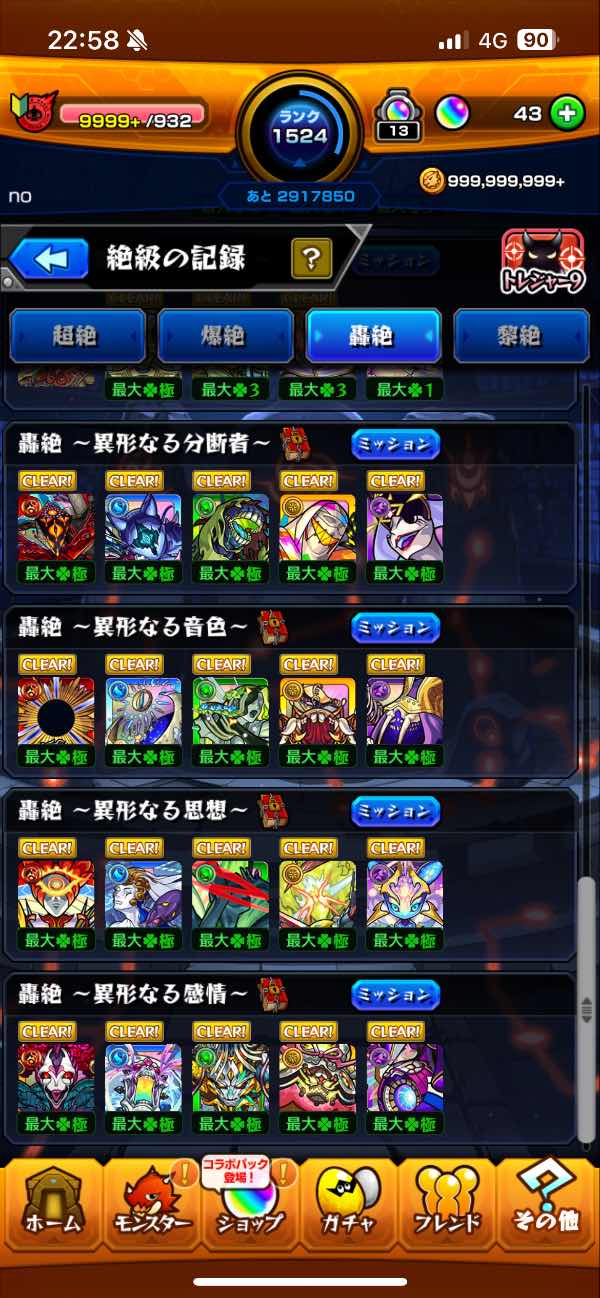Open the トレジャー9 treasure icon
Image resolution: width=600 pixels, height=1298 pixels.
point(542,263)
